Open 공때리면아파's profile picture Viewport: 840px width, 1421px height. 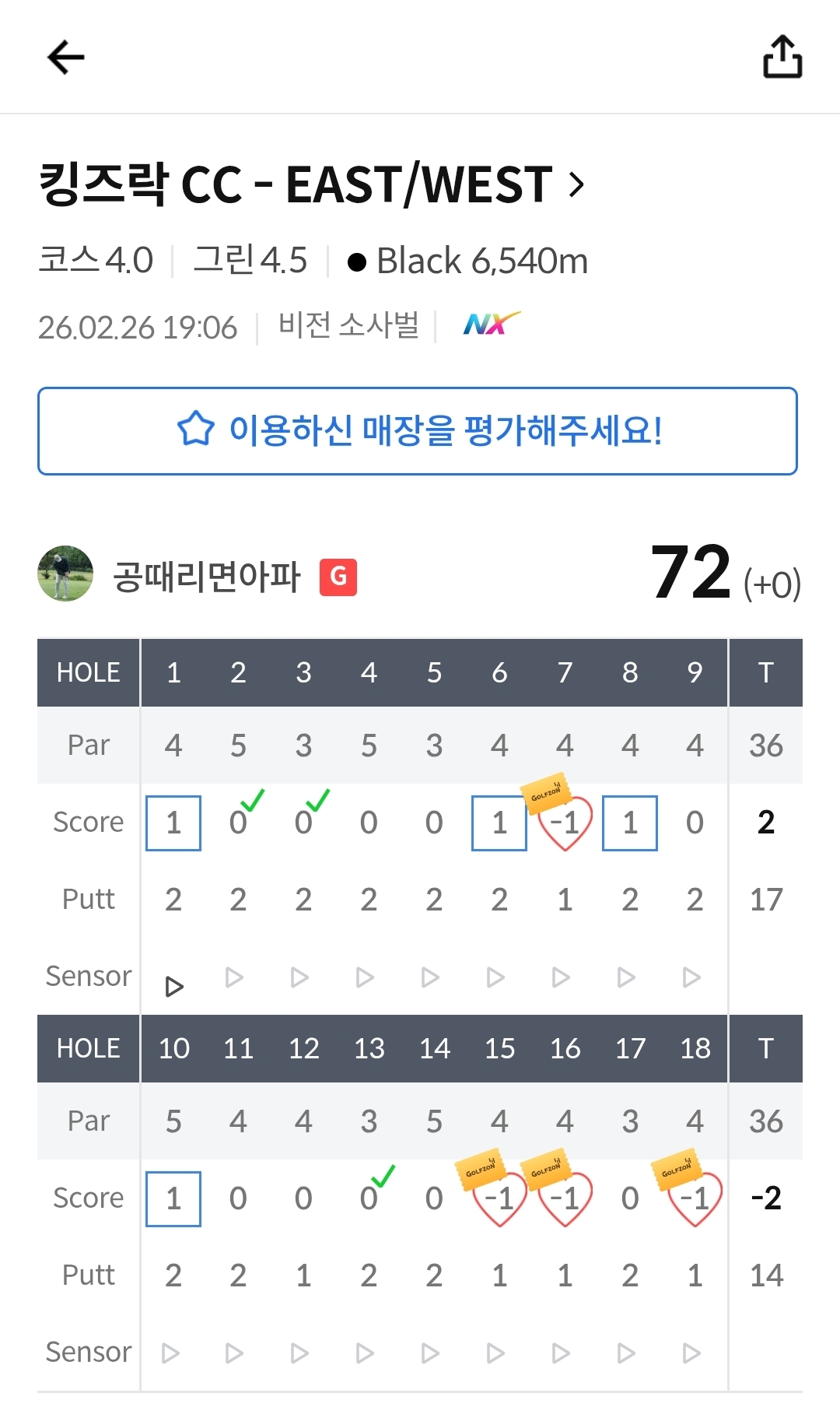(65, 574)
